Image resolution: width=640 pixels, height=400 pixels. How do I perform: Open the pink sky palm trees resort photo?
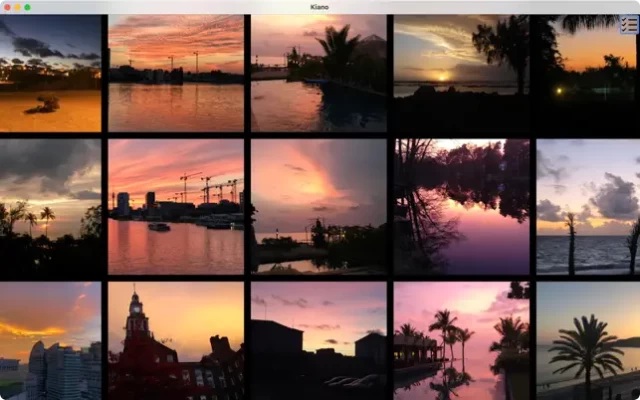pos(461,341)
